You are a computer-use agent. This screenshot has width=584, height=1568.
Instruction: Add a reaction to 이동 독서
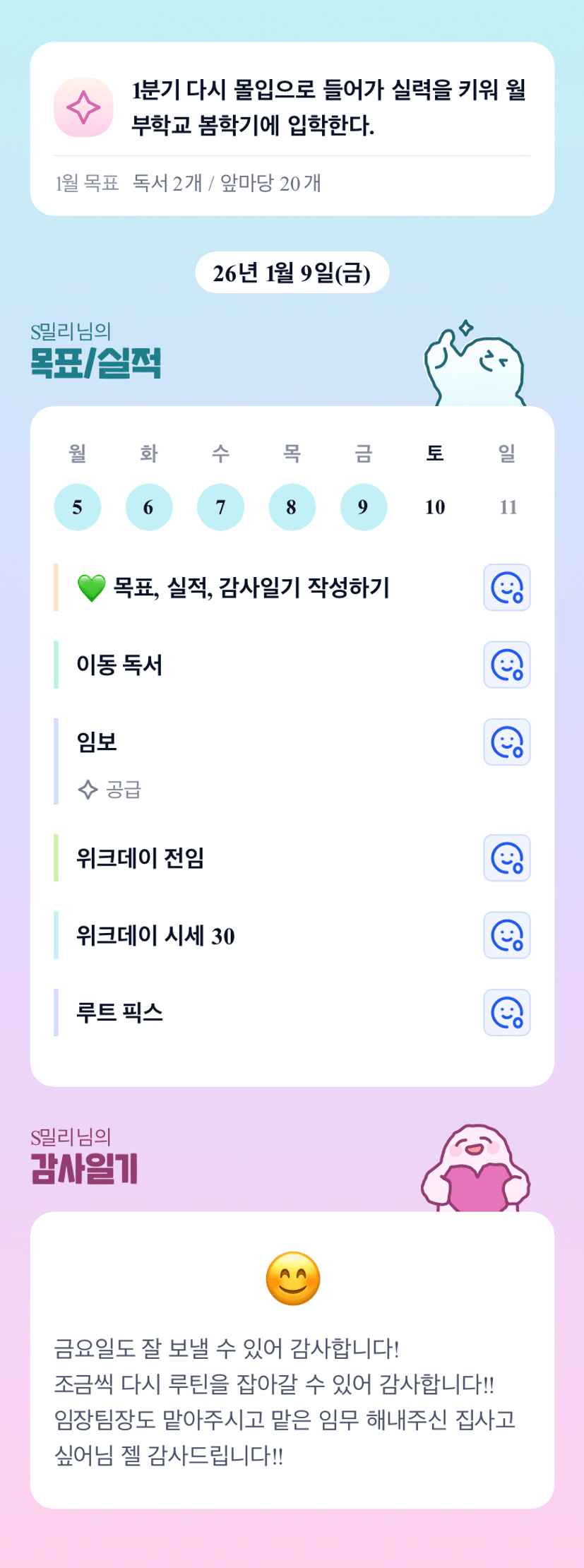click(506, 665)
